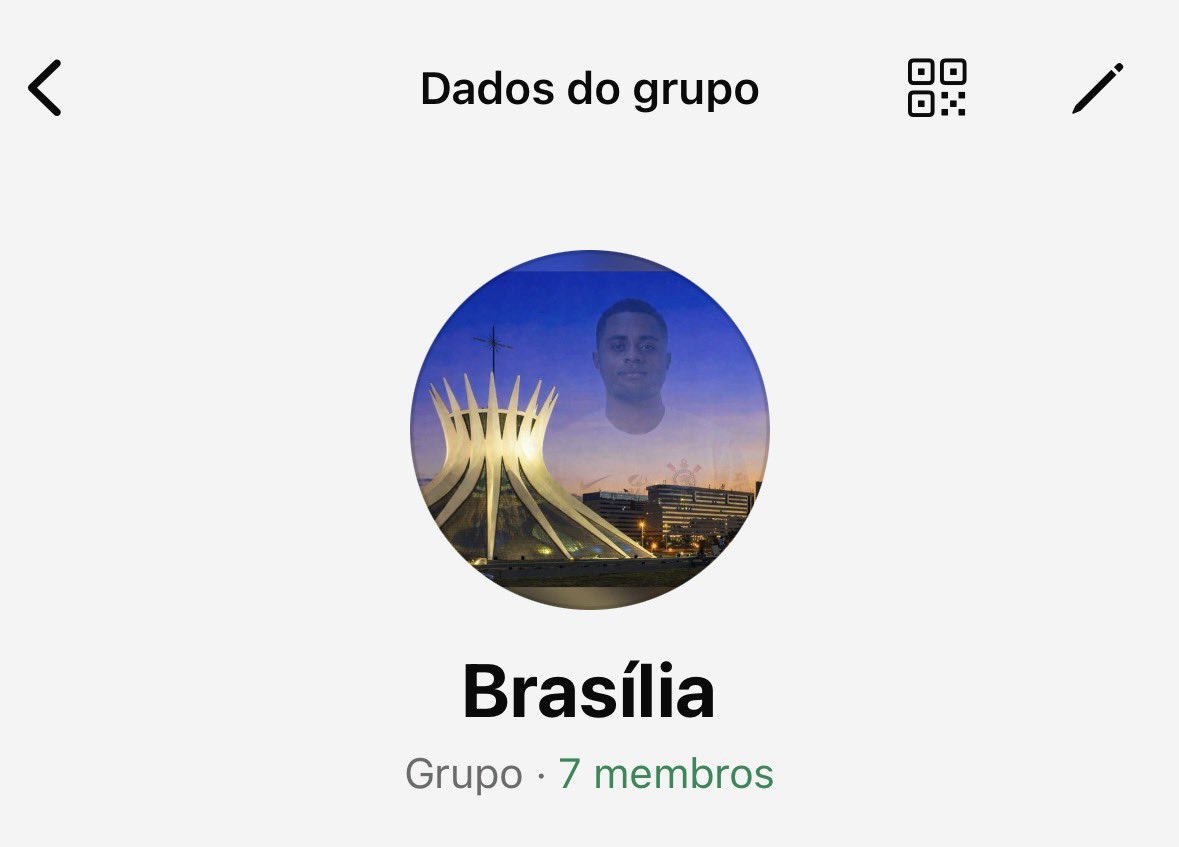Open the group QR code
The width and height of the screenshot is (1179, 847).
[937, 88]
